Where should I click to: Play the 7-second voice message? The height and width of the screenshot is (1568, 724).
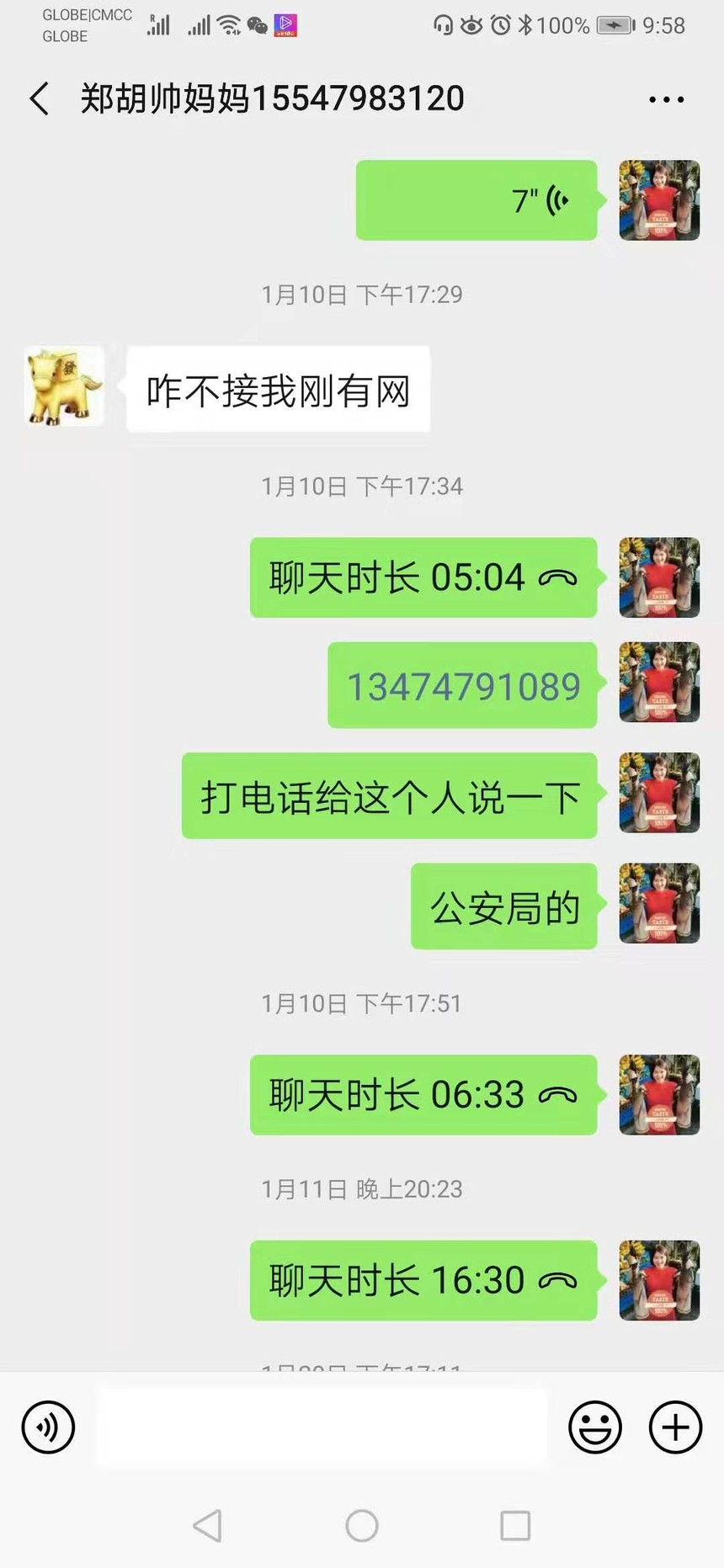tap(476, 200)
